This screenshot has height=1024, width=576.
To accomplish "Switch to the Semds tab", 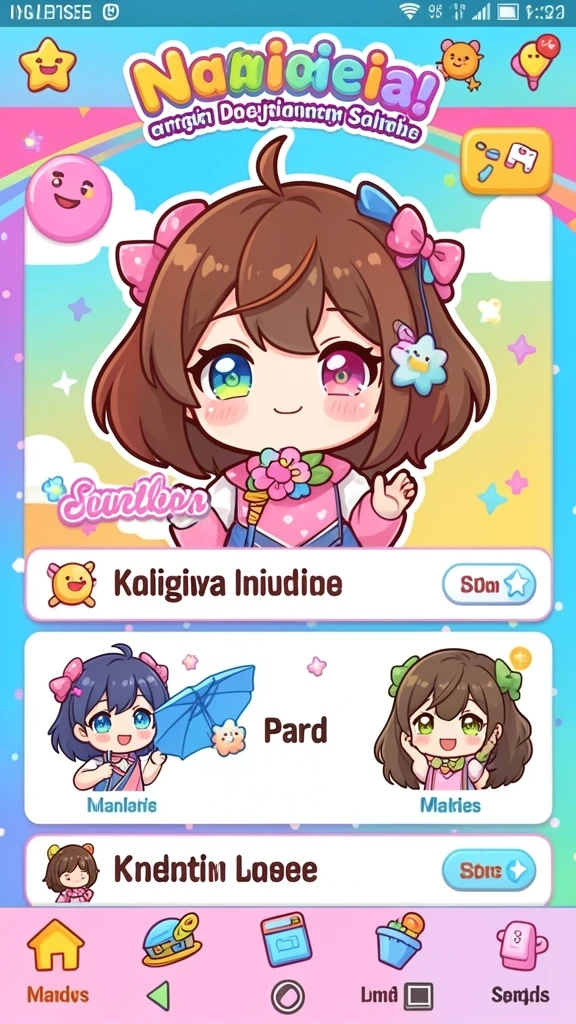I will [x=520, y=961].
